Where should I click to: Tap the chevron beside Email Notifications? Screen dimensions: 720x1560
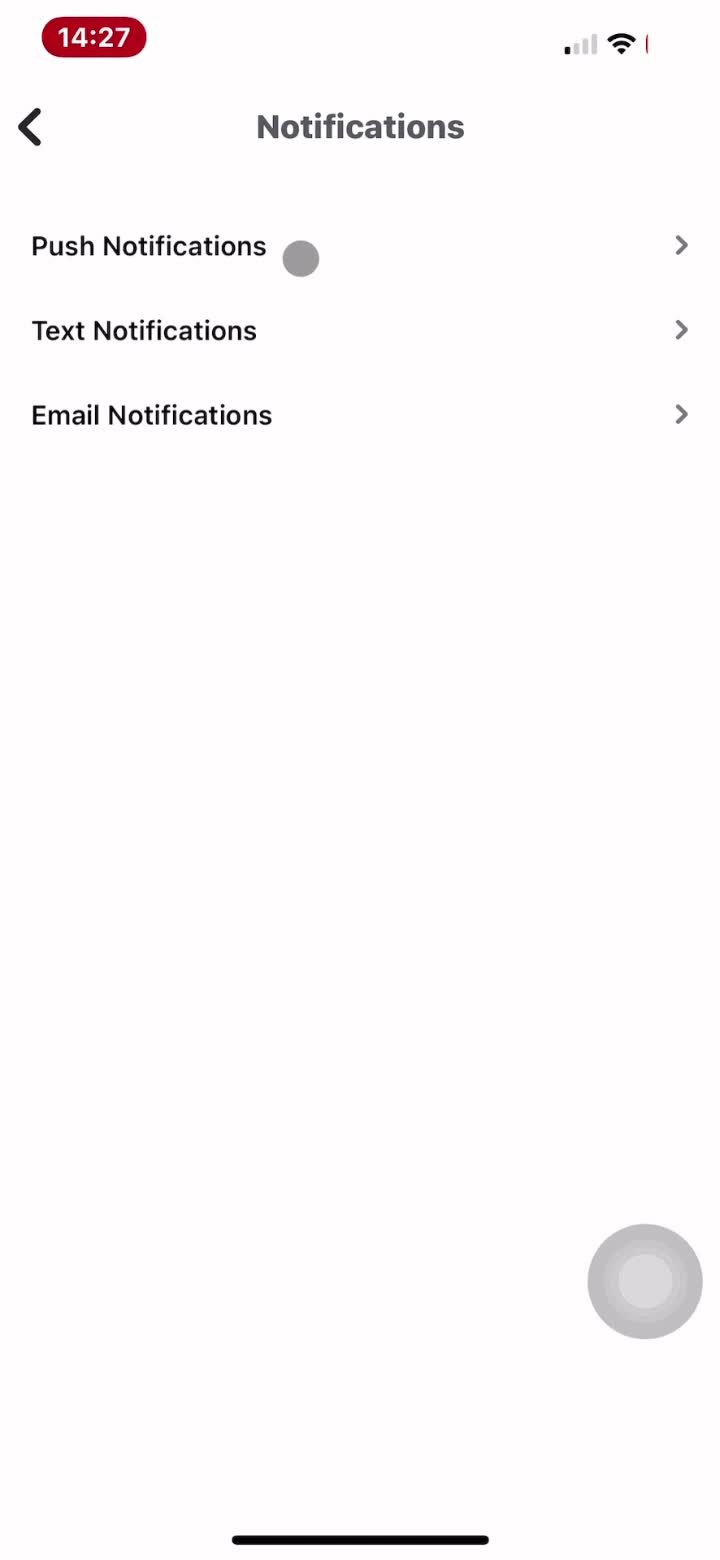pyautogui.click(x=682, y=414)
